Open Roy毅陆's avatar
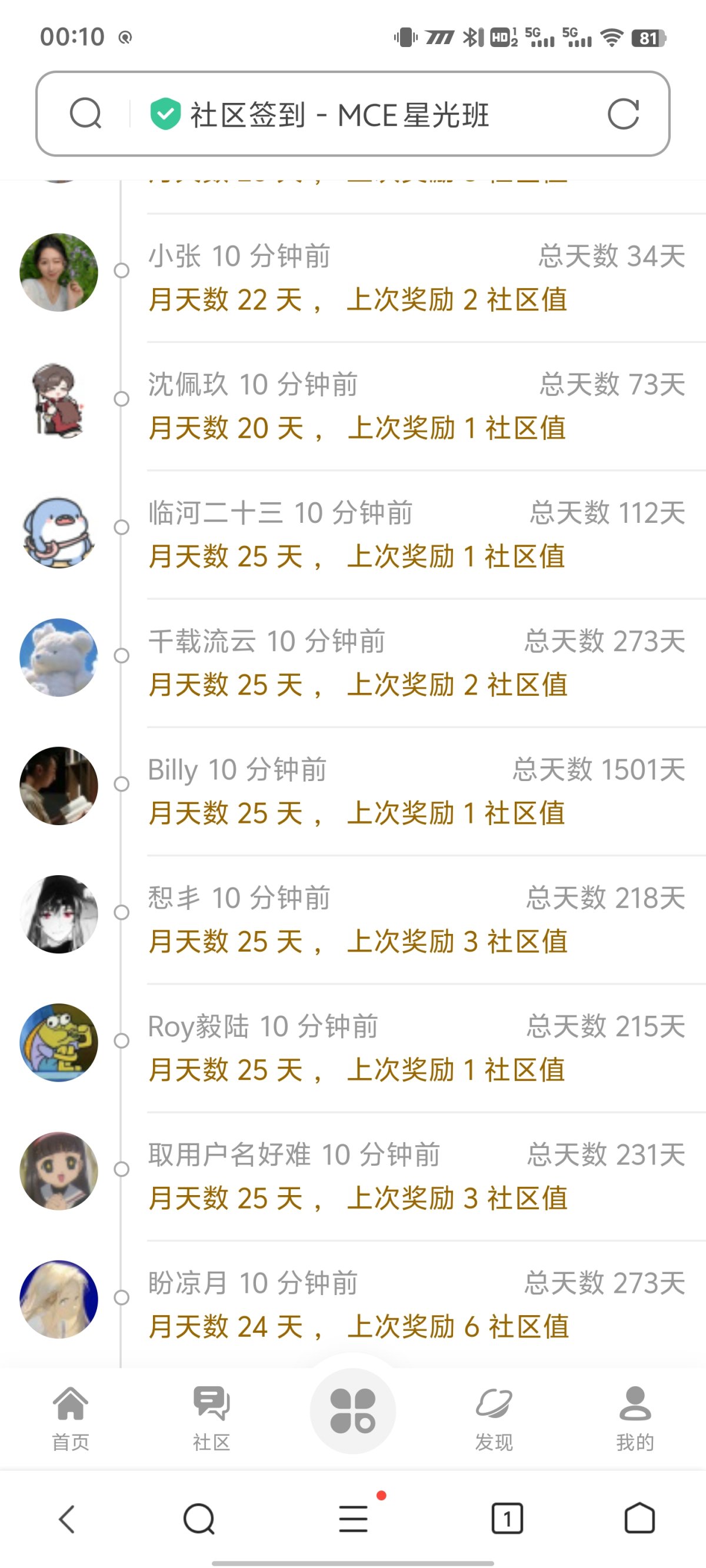This screenshot has height=1568, width=706. tap(59, 1042)
